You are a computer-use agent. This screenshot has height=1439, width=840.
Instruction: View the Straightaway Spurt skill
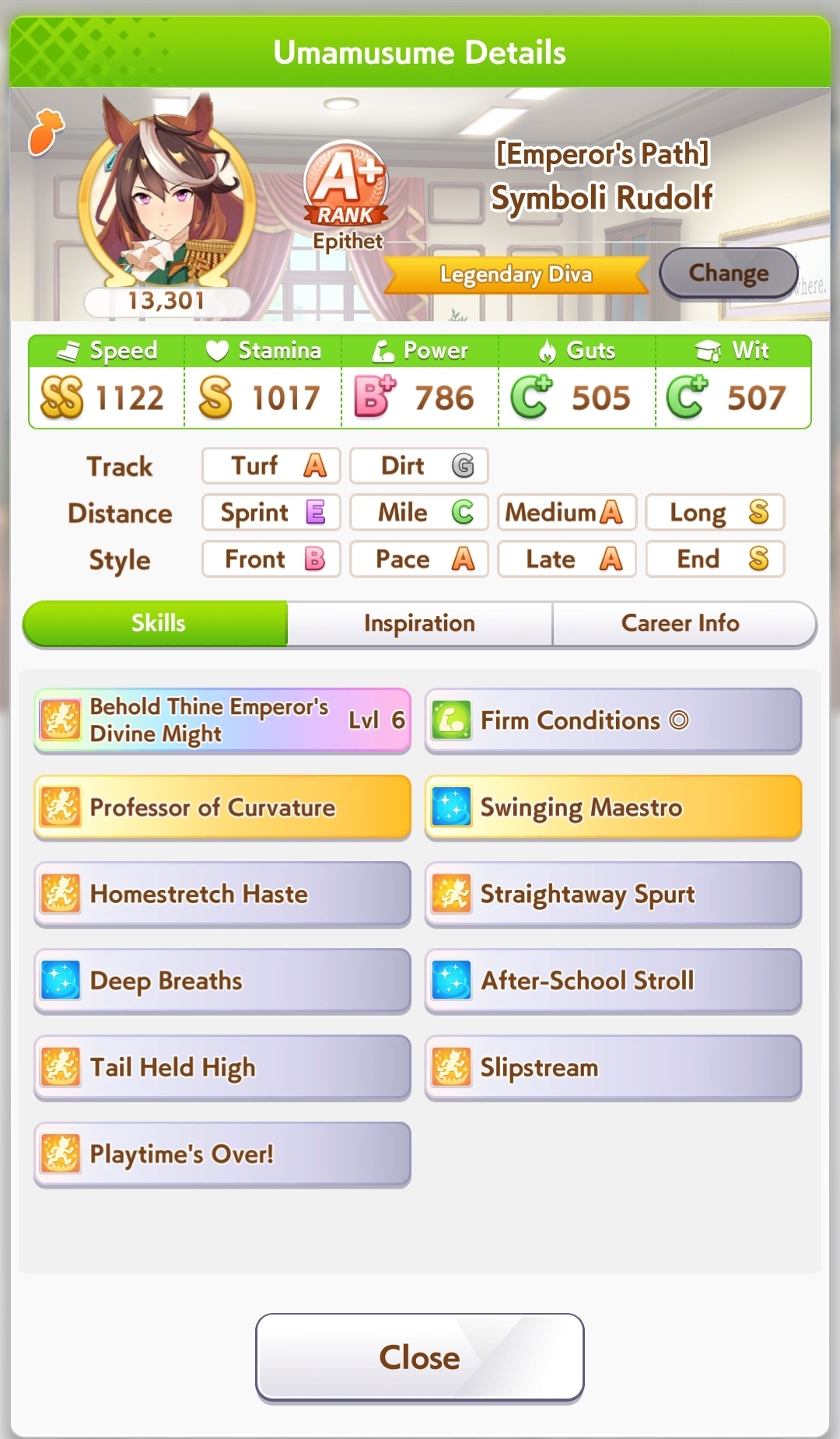[614, 894]
